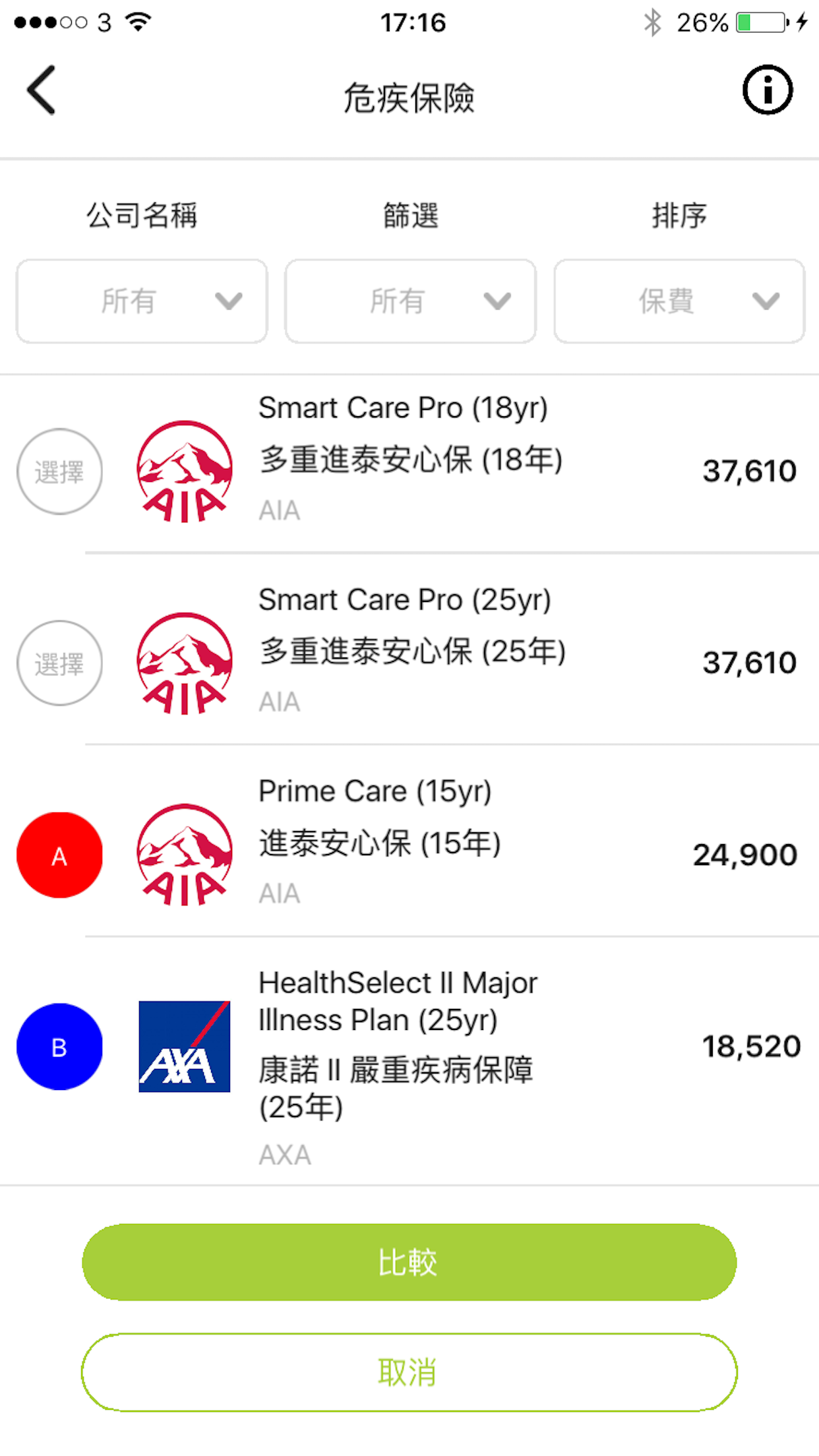Open the 公司名稱 dropdown showing 所有

click(x=141, y=301)
